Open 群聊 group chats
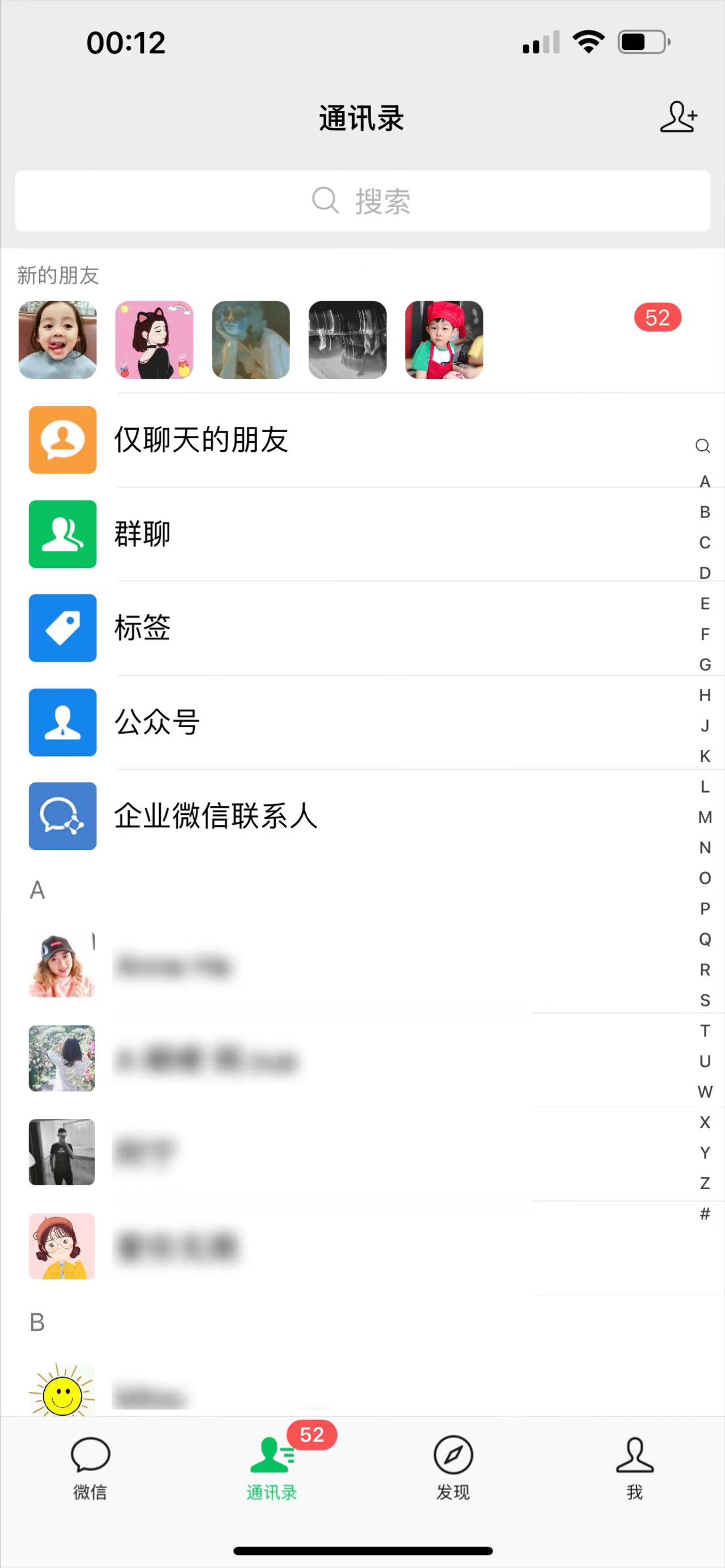 point(142,534)
